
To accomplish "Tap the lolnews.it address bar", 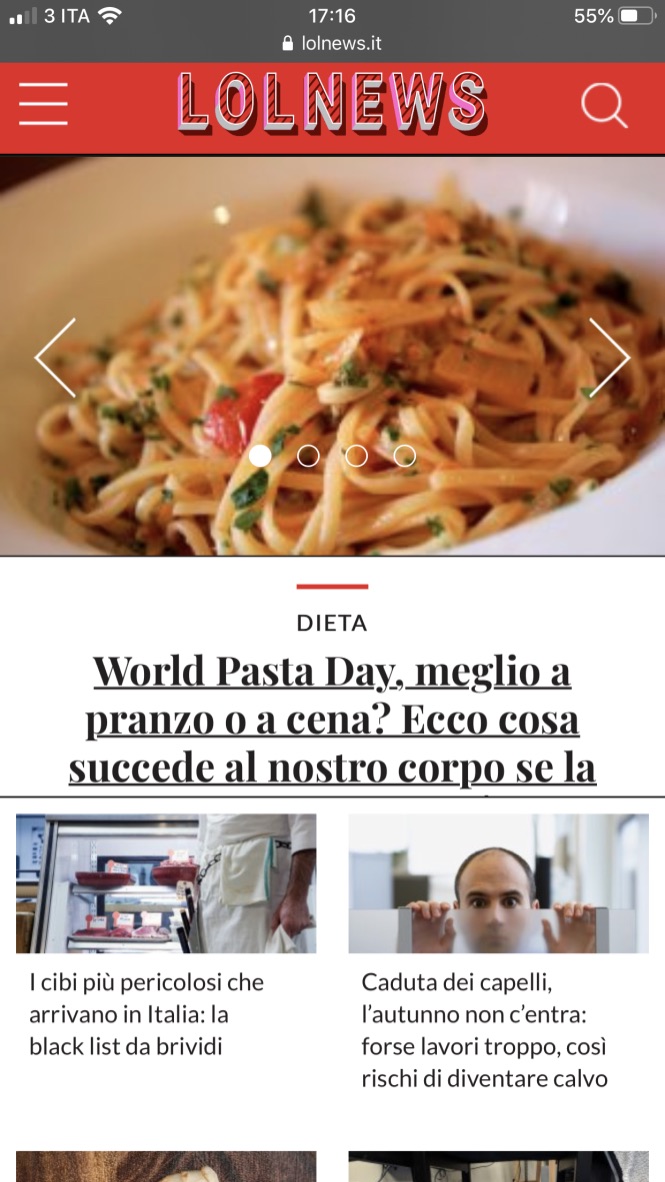I will [332, 44].
